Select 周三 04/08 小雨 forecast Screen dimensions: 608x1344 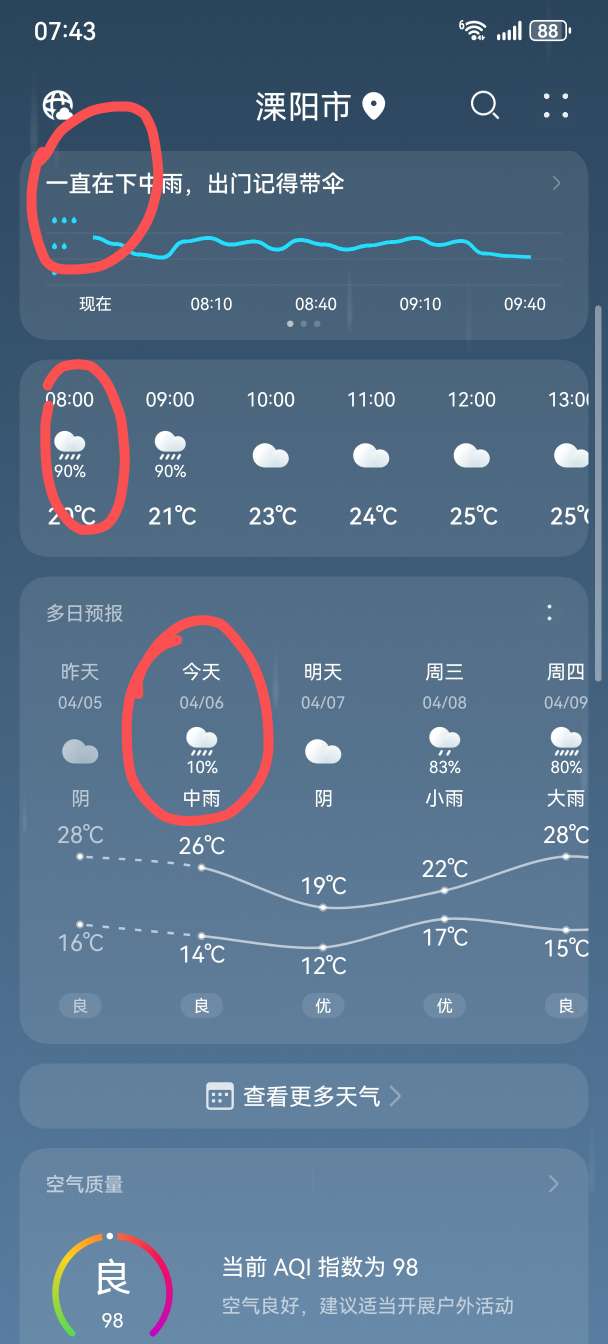pos(445,740)
